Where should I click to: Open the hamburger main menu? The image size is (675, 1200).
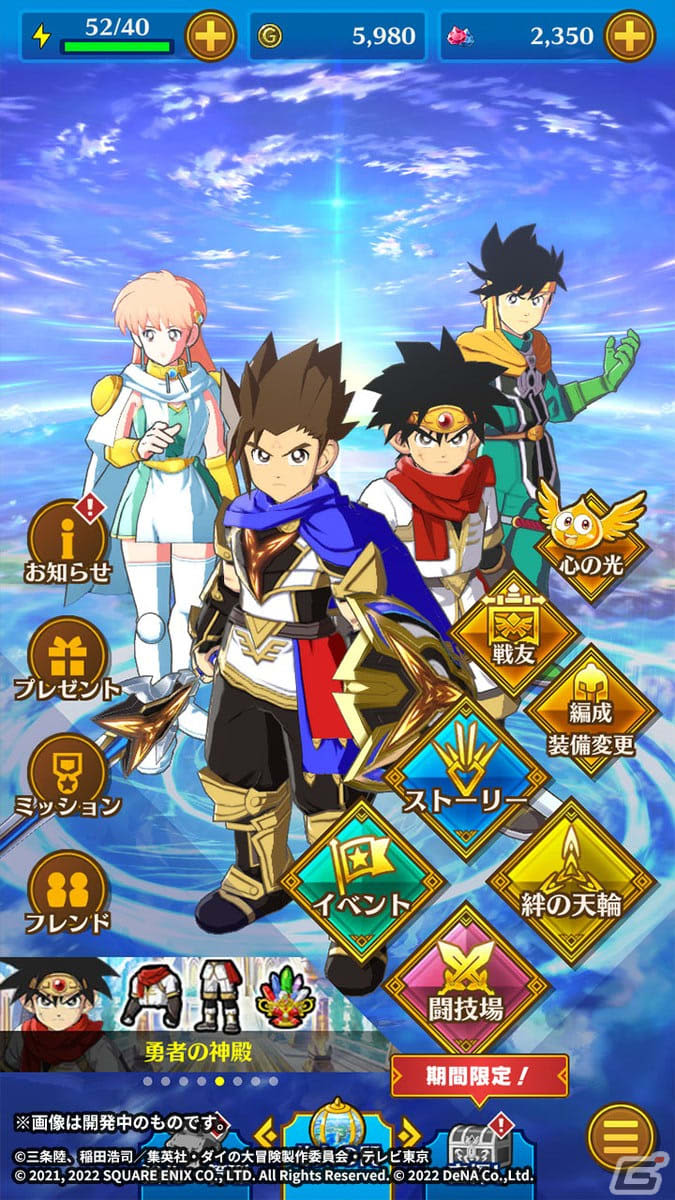[621, 1137]
